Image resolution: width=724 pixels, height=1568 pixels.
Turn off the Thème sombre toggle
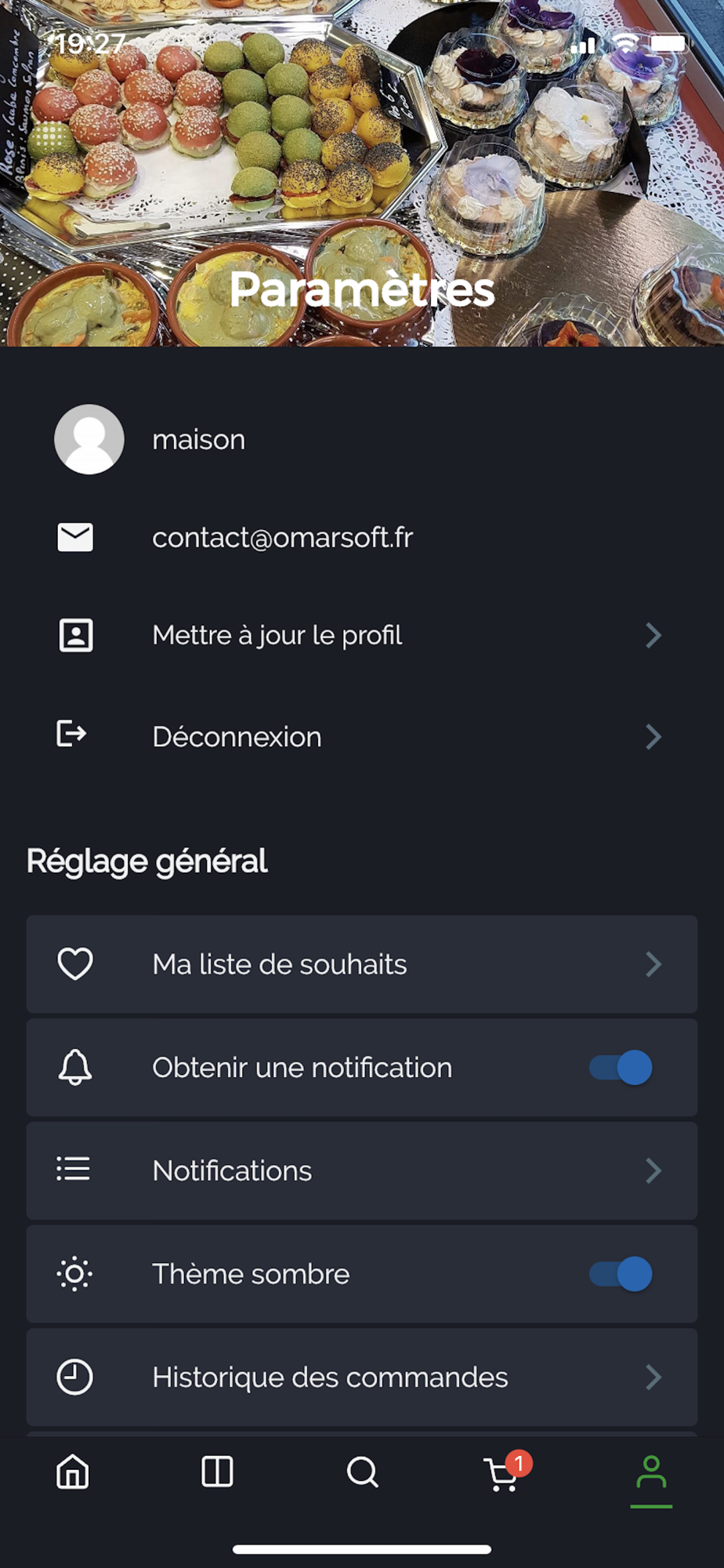621,1274
